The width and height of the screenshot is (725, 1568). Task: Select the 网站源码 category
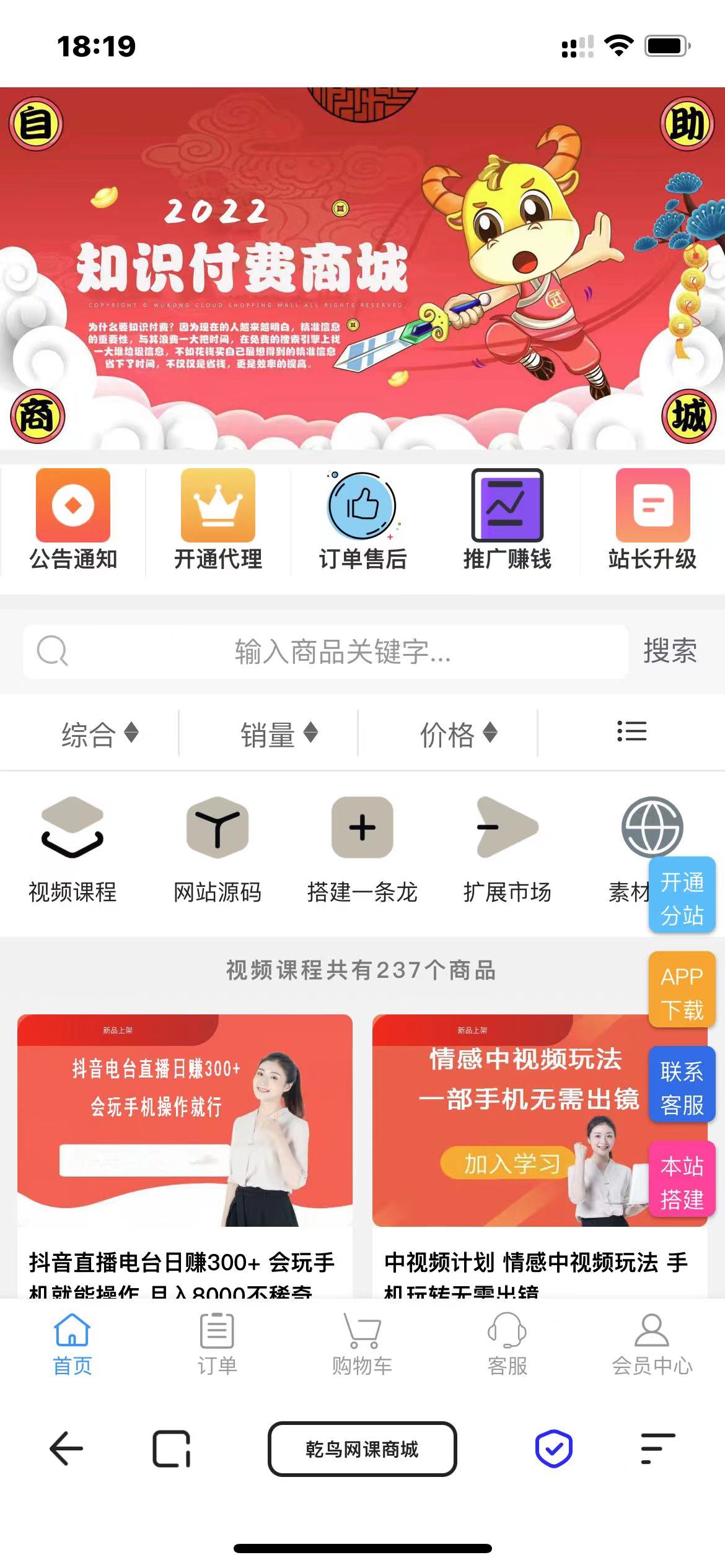point(217,850)
